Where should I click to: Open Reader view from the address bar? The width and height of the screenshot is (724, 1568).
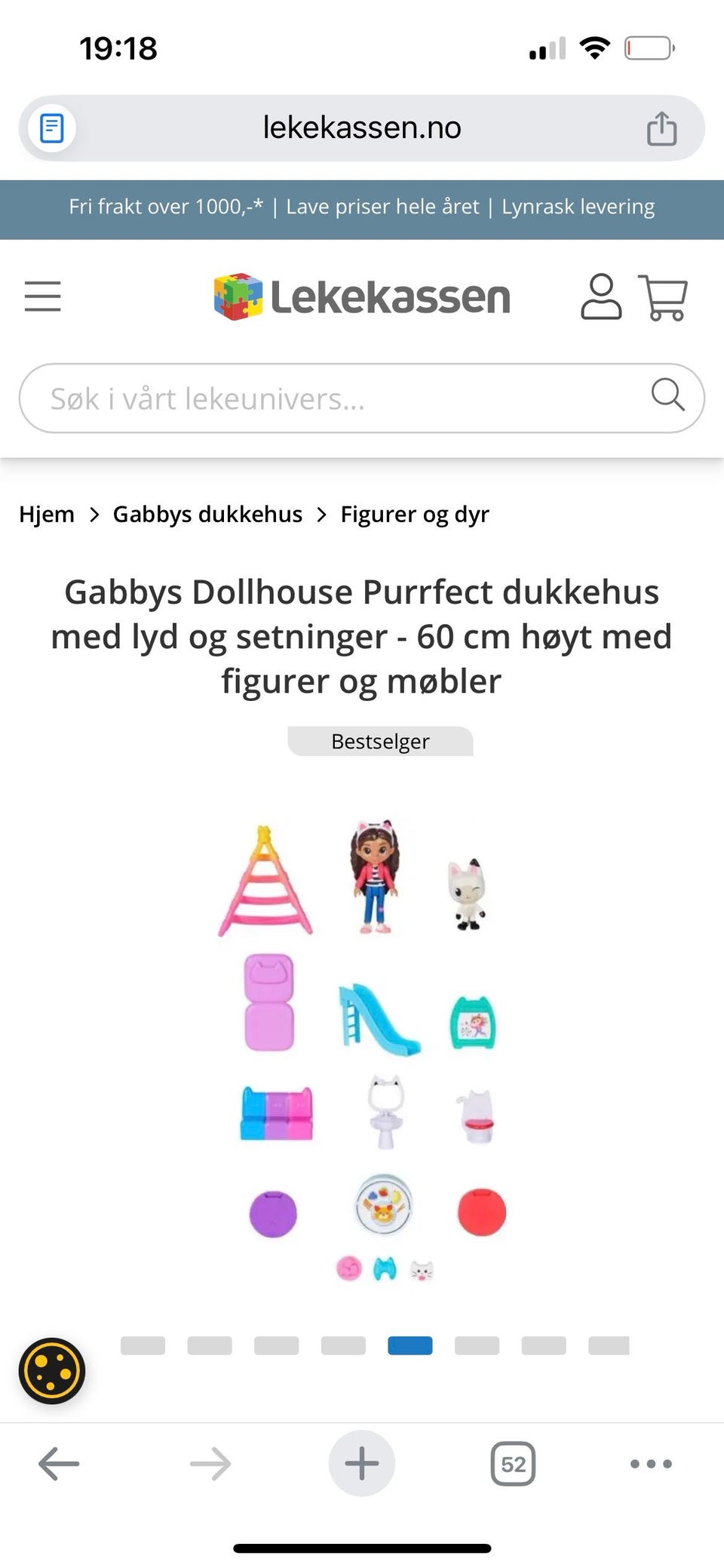click(x=51, y=128)
